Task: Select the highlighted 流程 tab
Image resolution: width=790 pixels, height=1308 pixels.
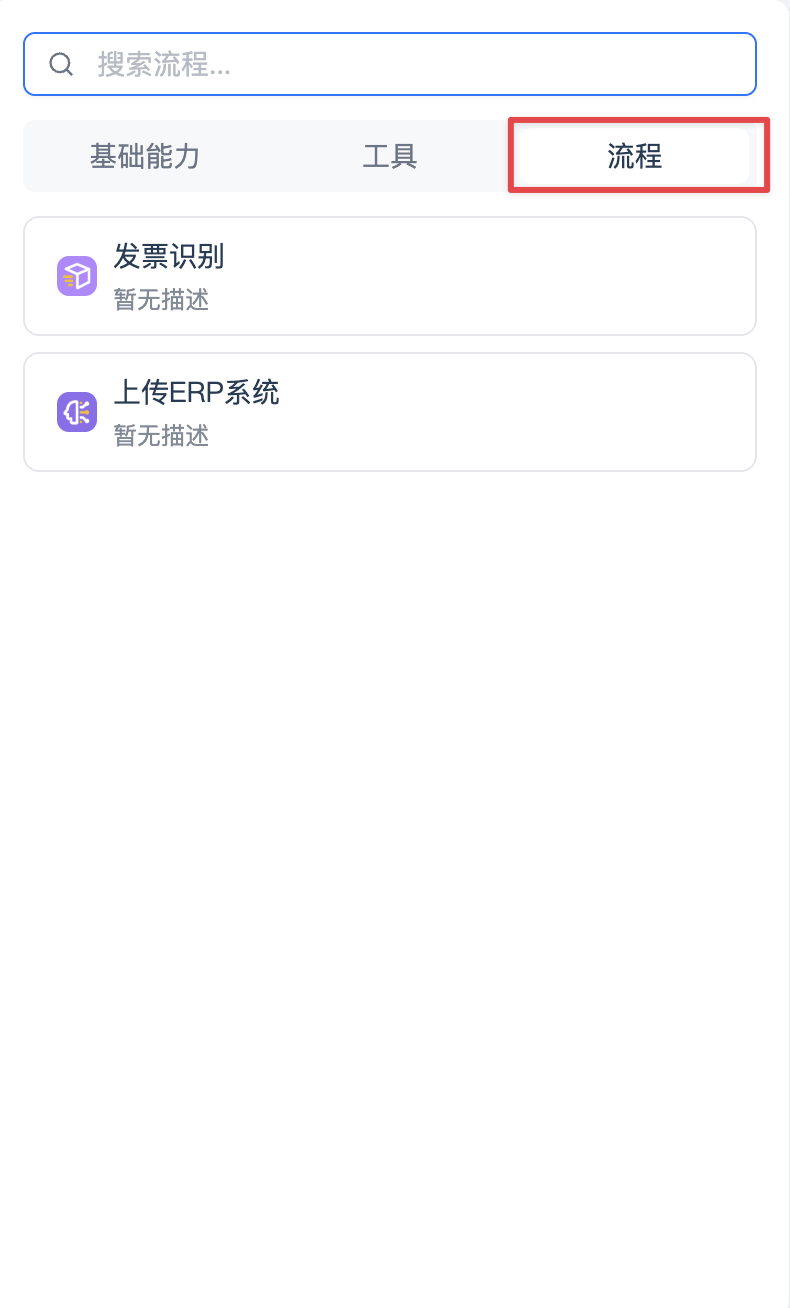Action: tap(637, 156)
